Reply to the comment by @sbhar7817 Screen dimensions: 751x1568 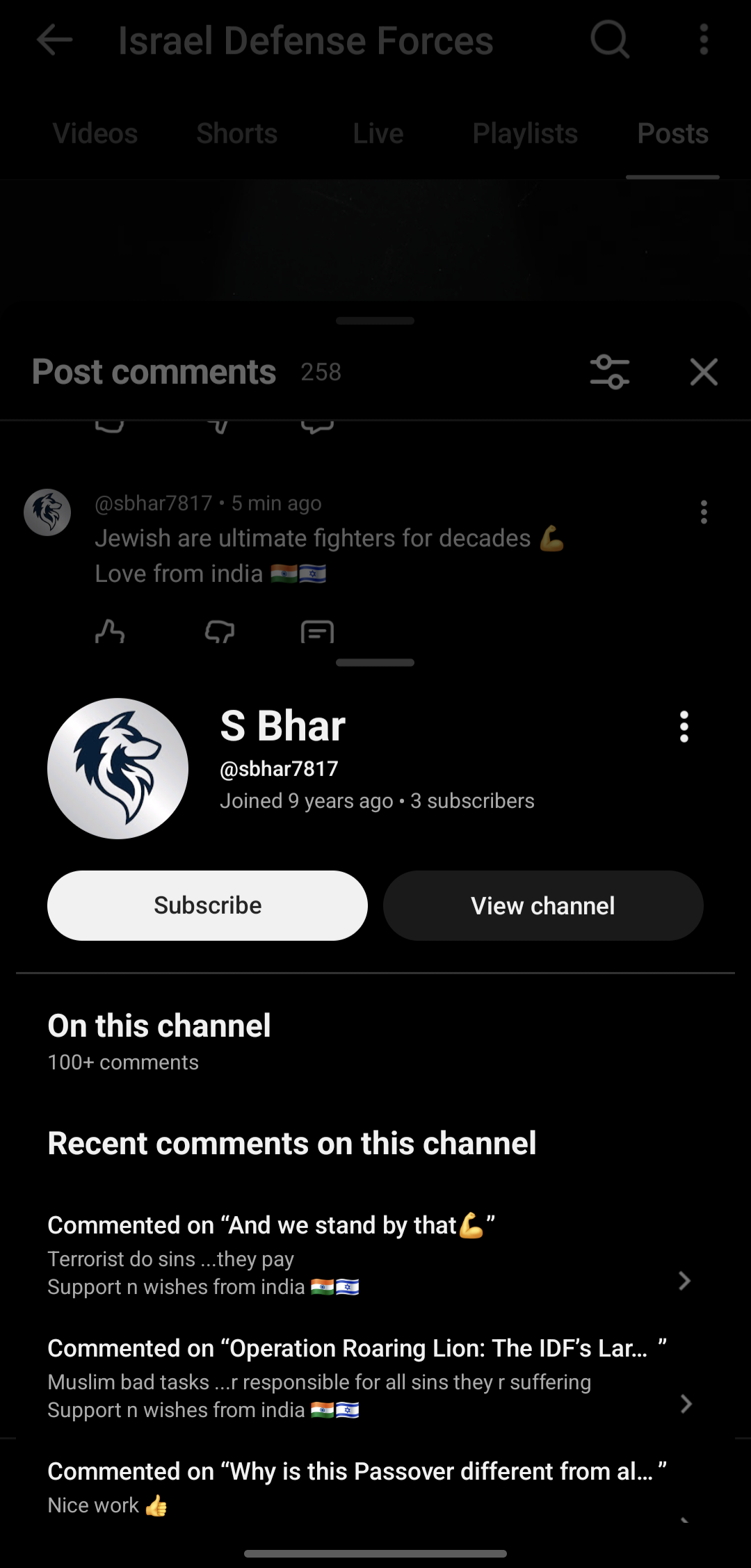click(317, 631)
